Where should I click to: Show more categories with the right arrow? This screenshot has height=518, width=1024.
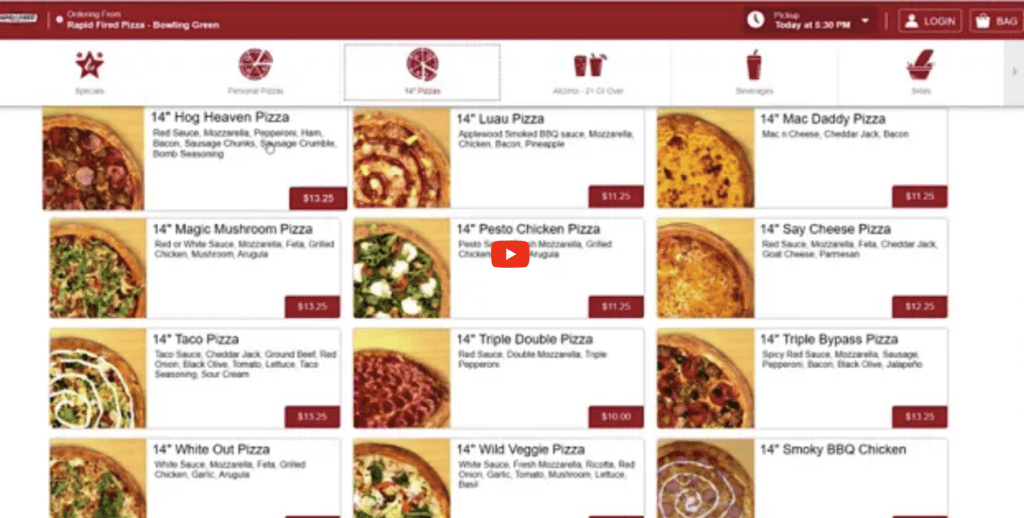(x=1014, y=72)
